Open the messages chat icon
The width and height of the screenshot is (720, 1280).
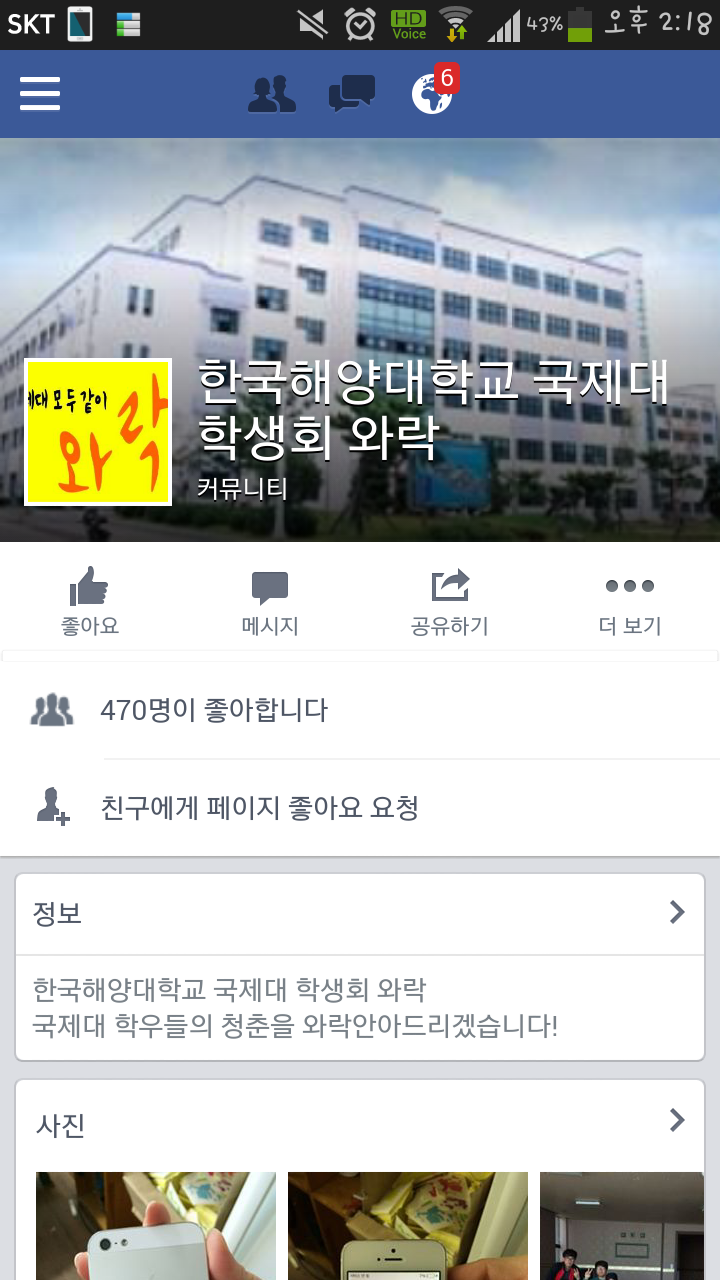[352, 94]
